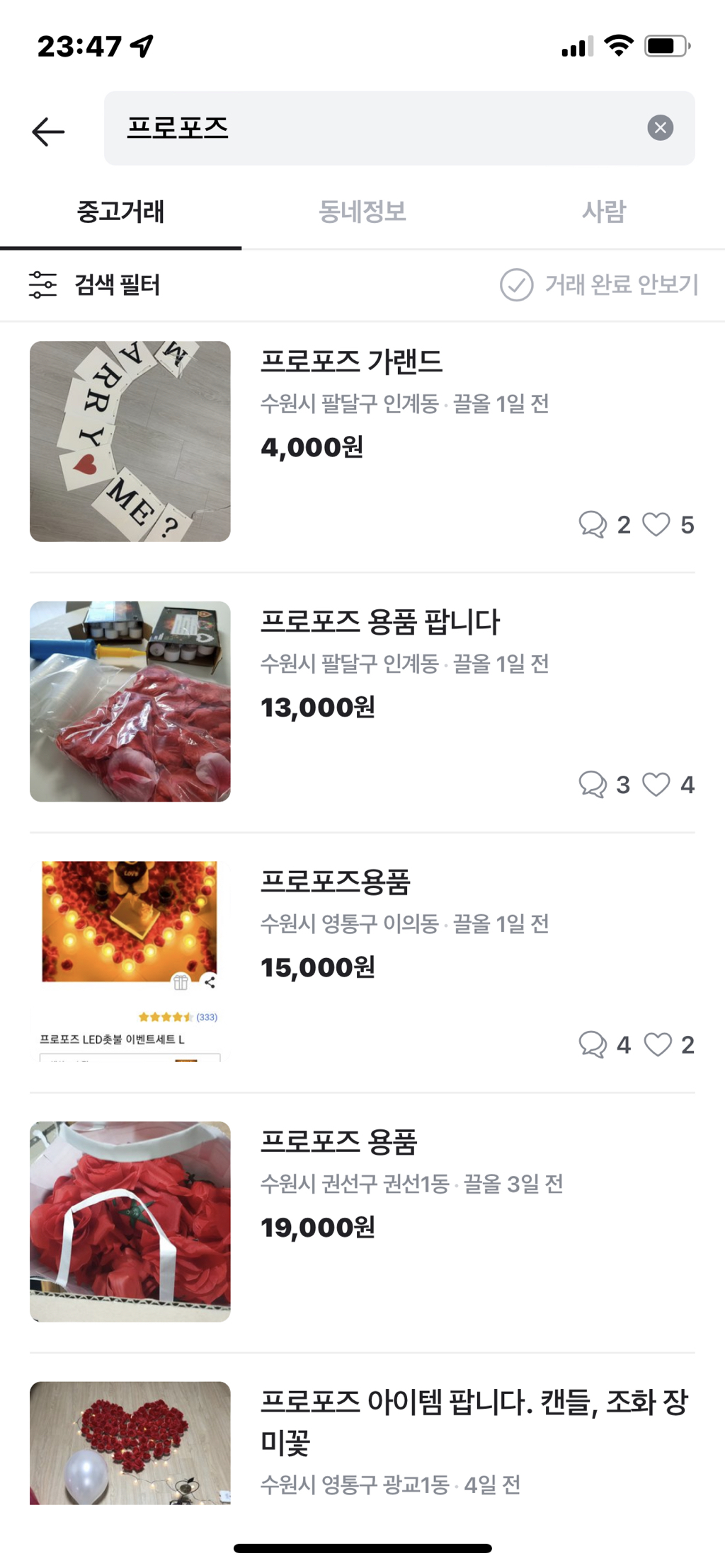Screen dimensions: 725x1568
Task: Select the 중고거래 tab
Action: coord(120,212)
